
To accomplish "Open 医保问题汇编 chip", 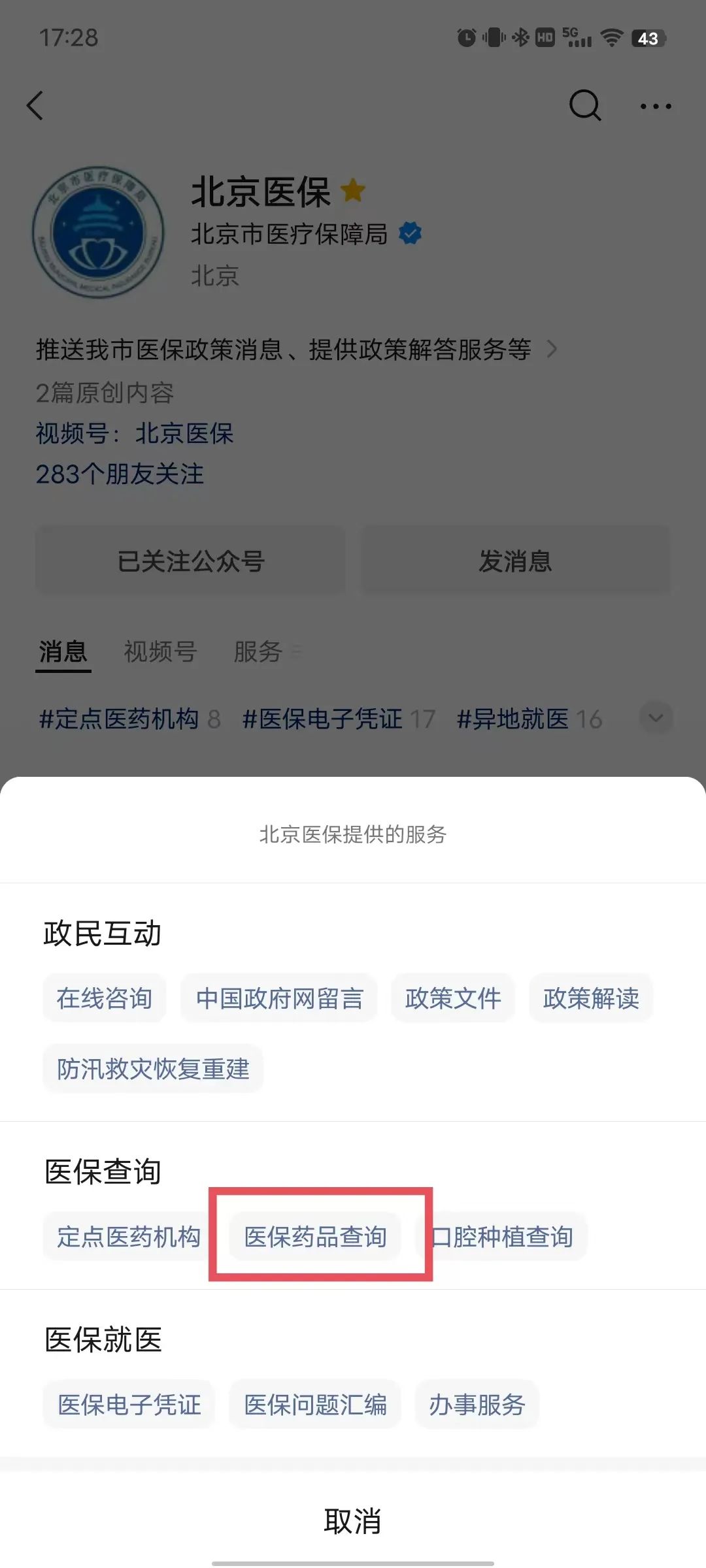I will 315,1404.
